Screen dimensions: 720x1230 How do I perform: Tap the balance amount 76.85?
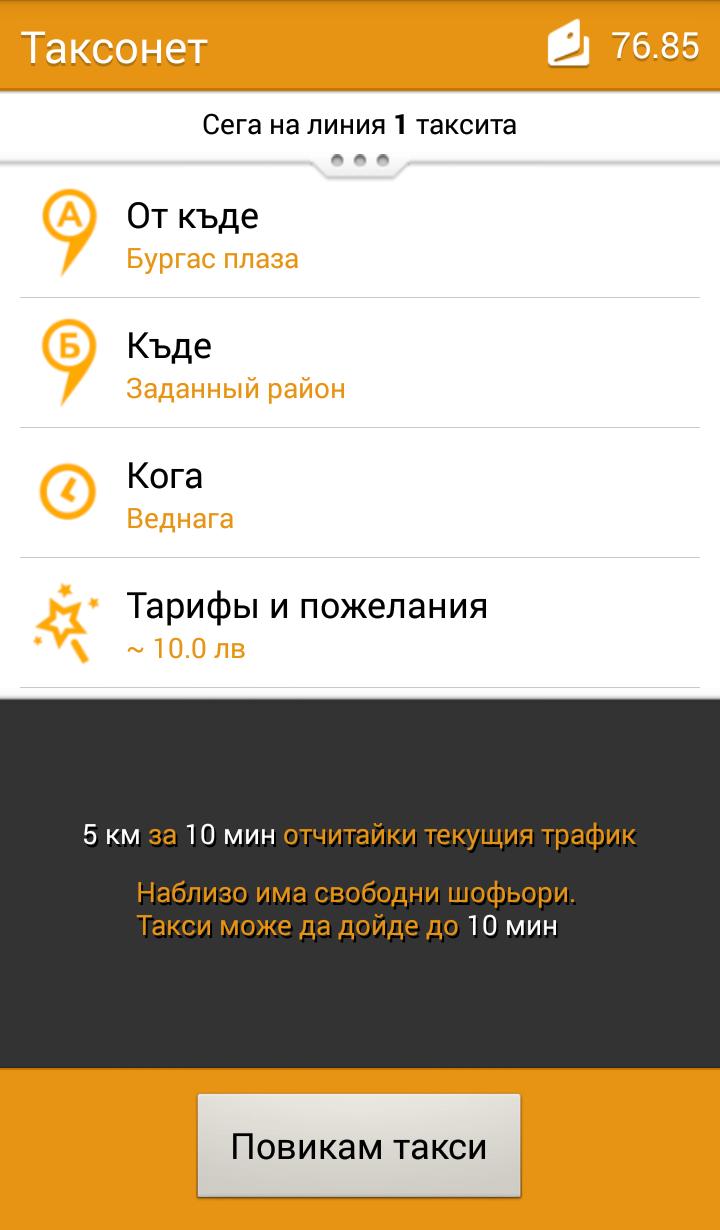(655, 43)
